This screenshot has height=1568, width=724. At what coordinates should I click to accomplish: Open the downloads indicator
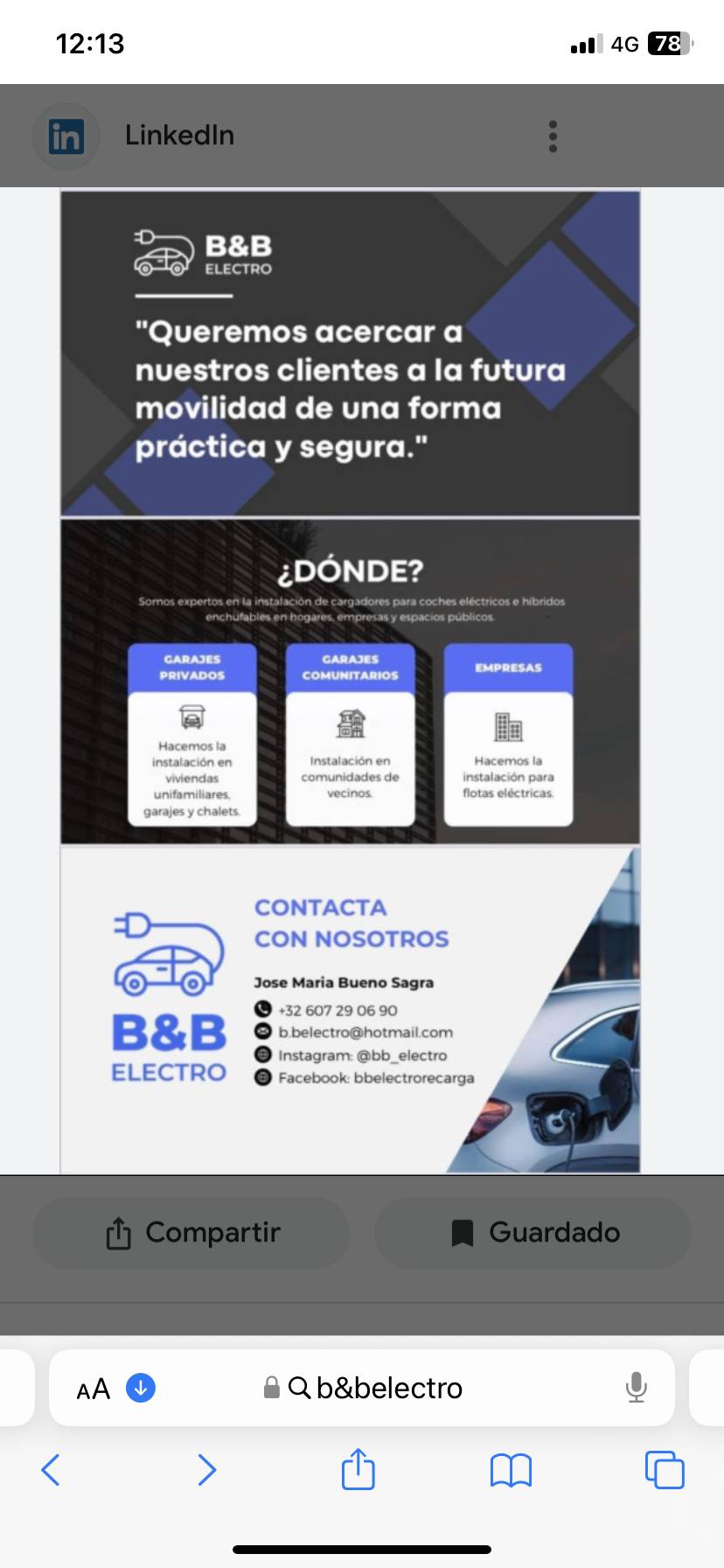pos(141,1388)
